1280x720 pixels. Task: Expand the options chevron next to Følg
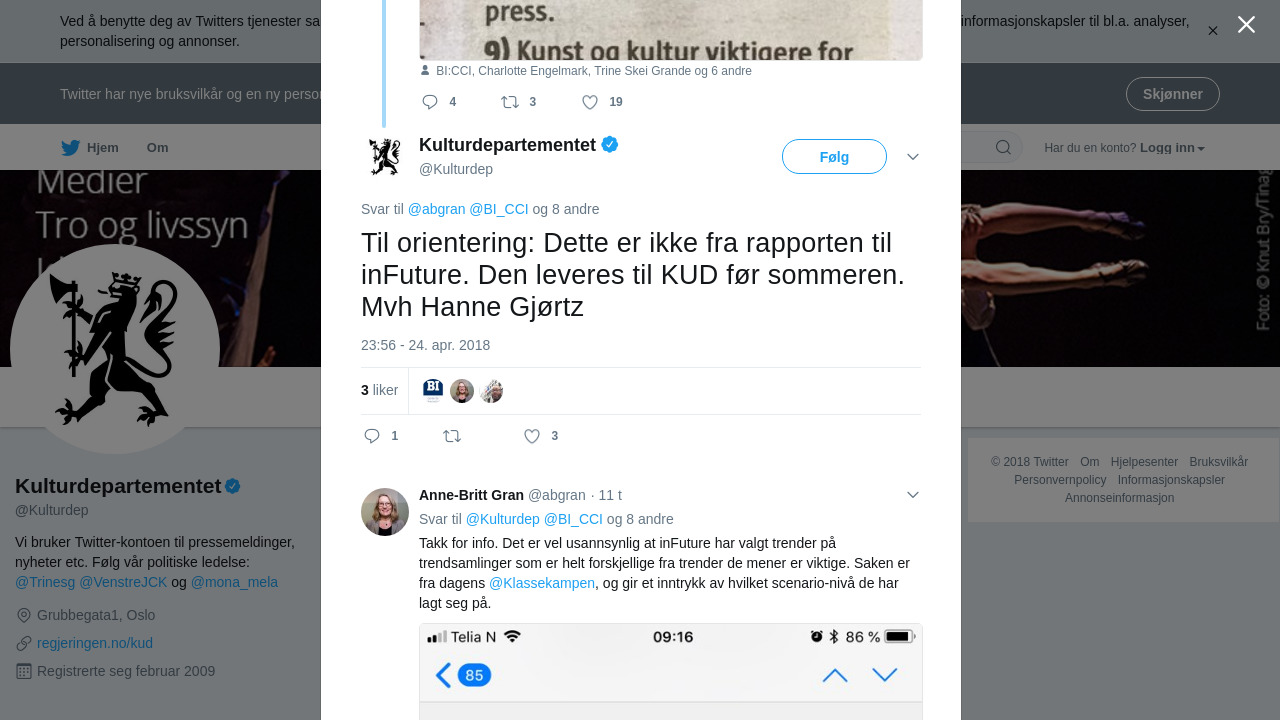[913, 157]
